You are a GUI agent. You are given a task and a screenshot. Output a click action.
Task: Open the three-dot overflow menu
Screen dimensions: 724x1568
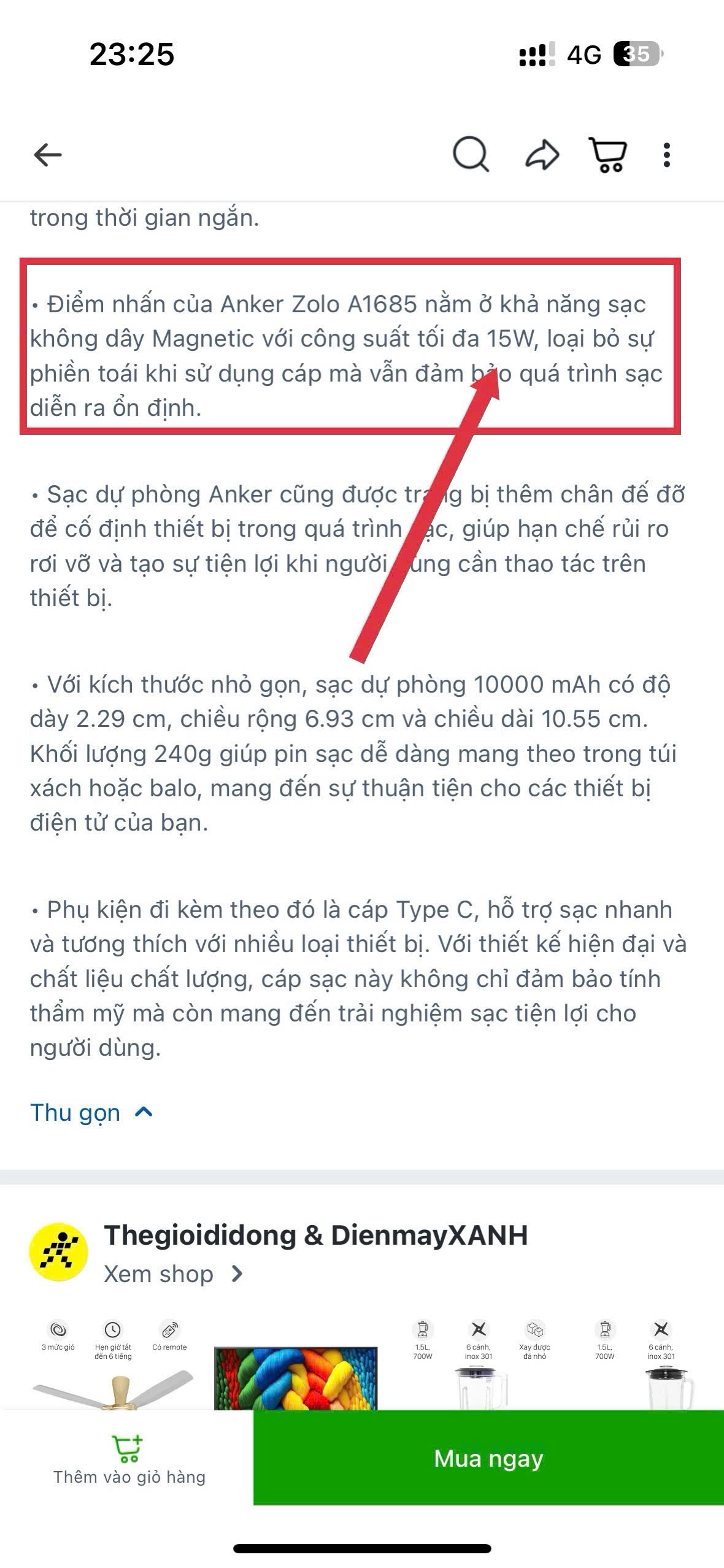tap(667, 155)
